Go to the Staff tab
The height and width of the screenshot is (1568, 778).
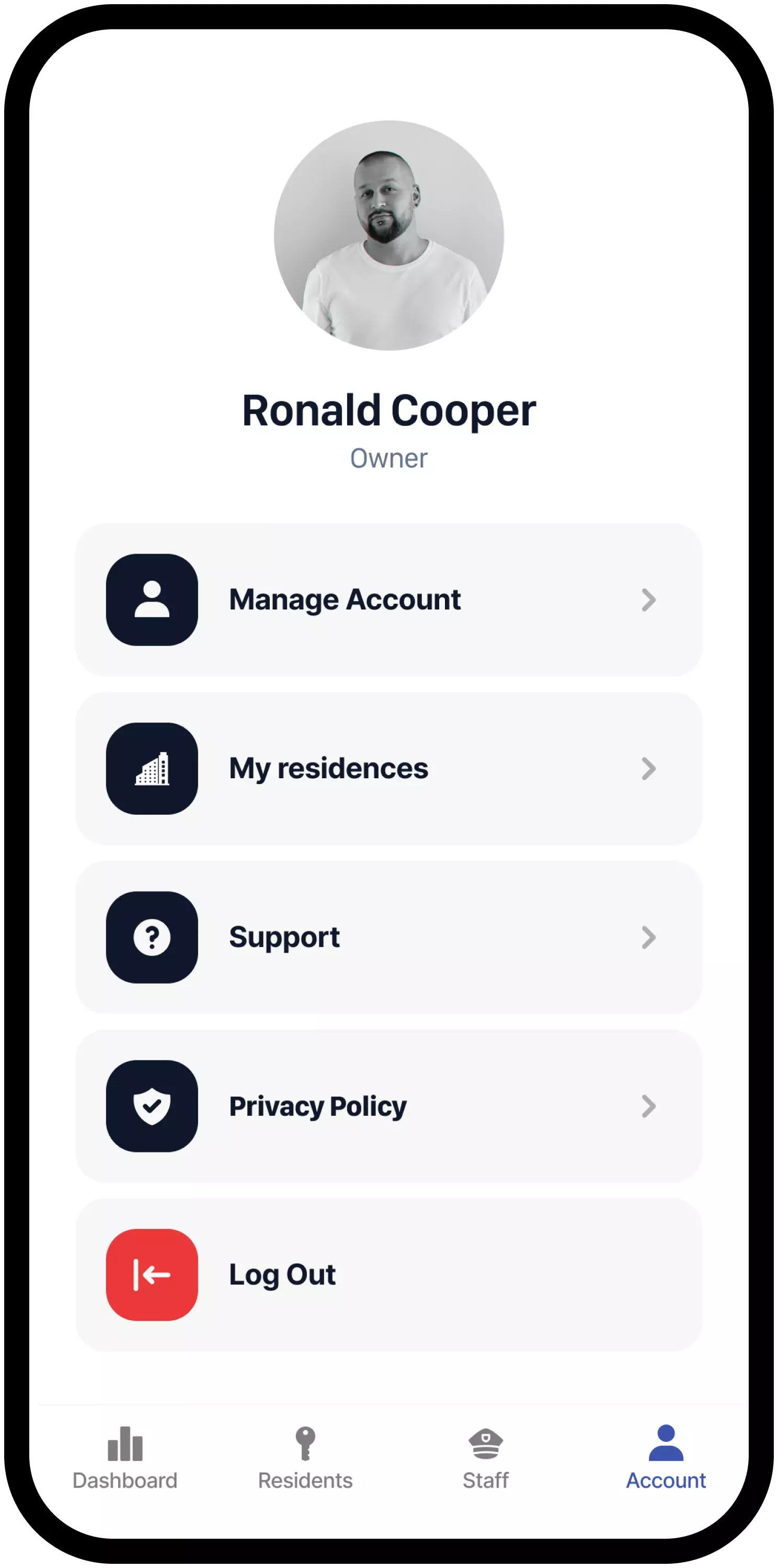coord(485,1458)
